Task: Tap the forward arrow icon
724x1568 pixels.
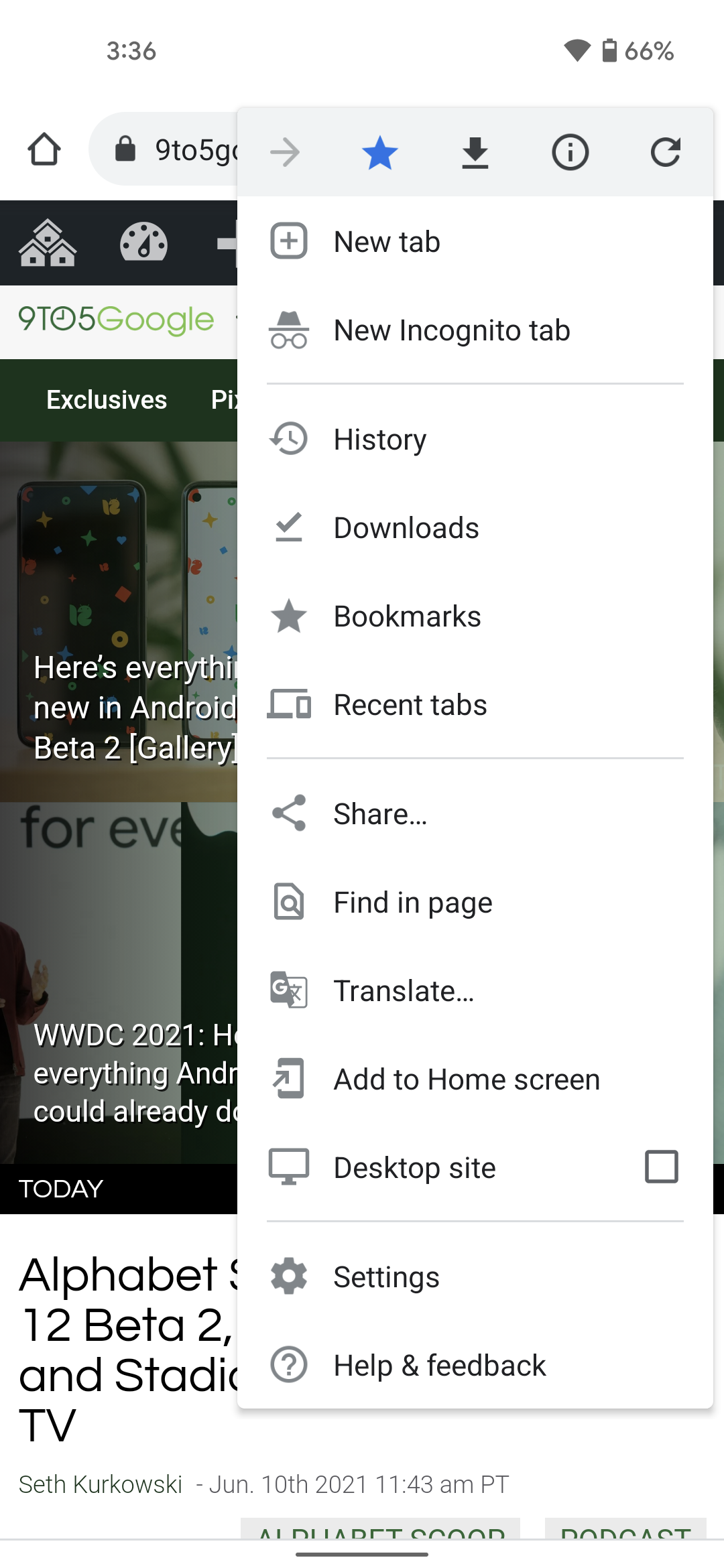Action: (285, 152)
